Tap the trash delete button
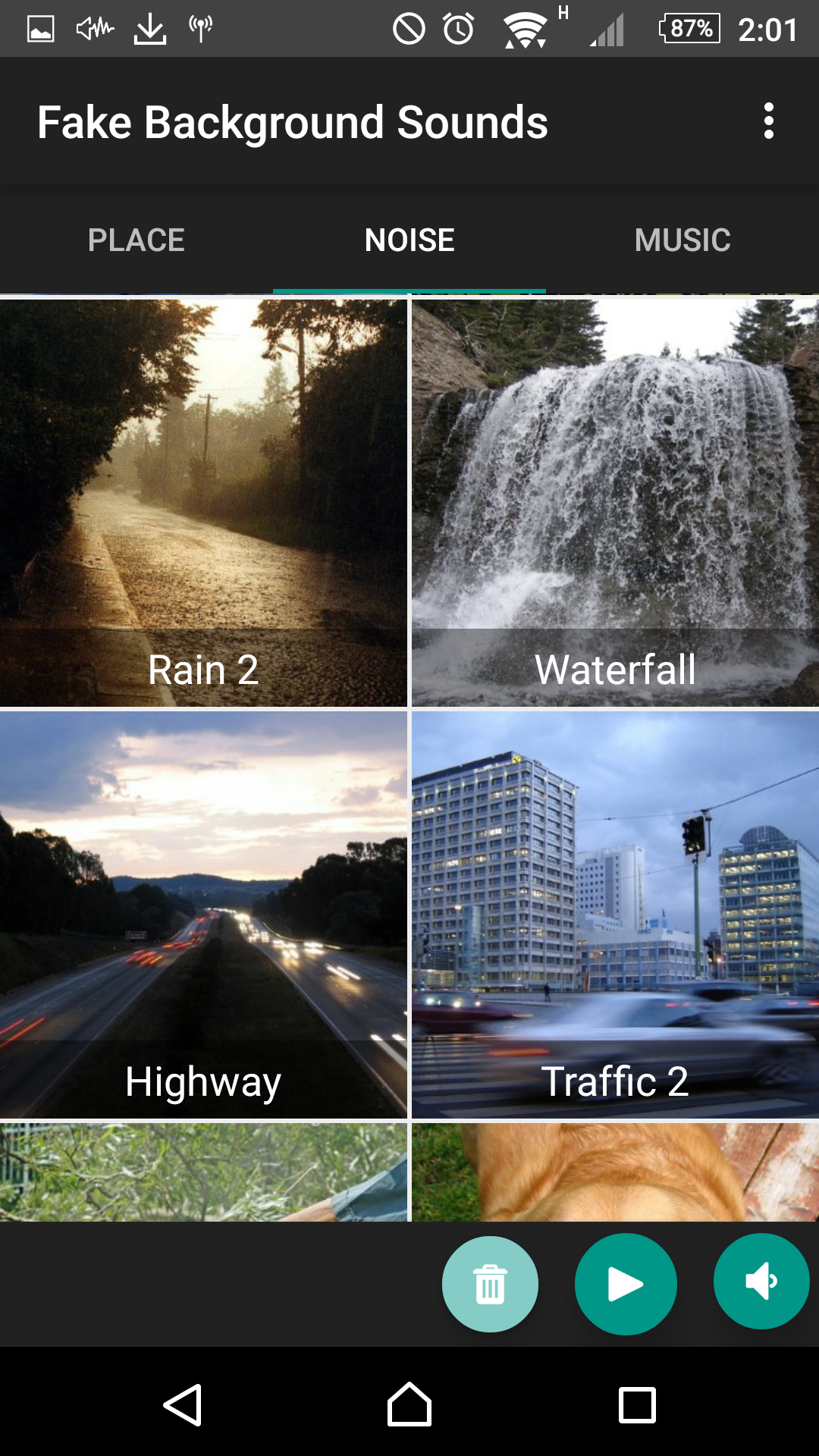Viewport: 819px width, 1456px height. click(490, 1284)
